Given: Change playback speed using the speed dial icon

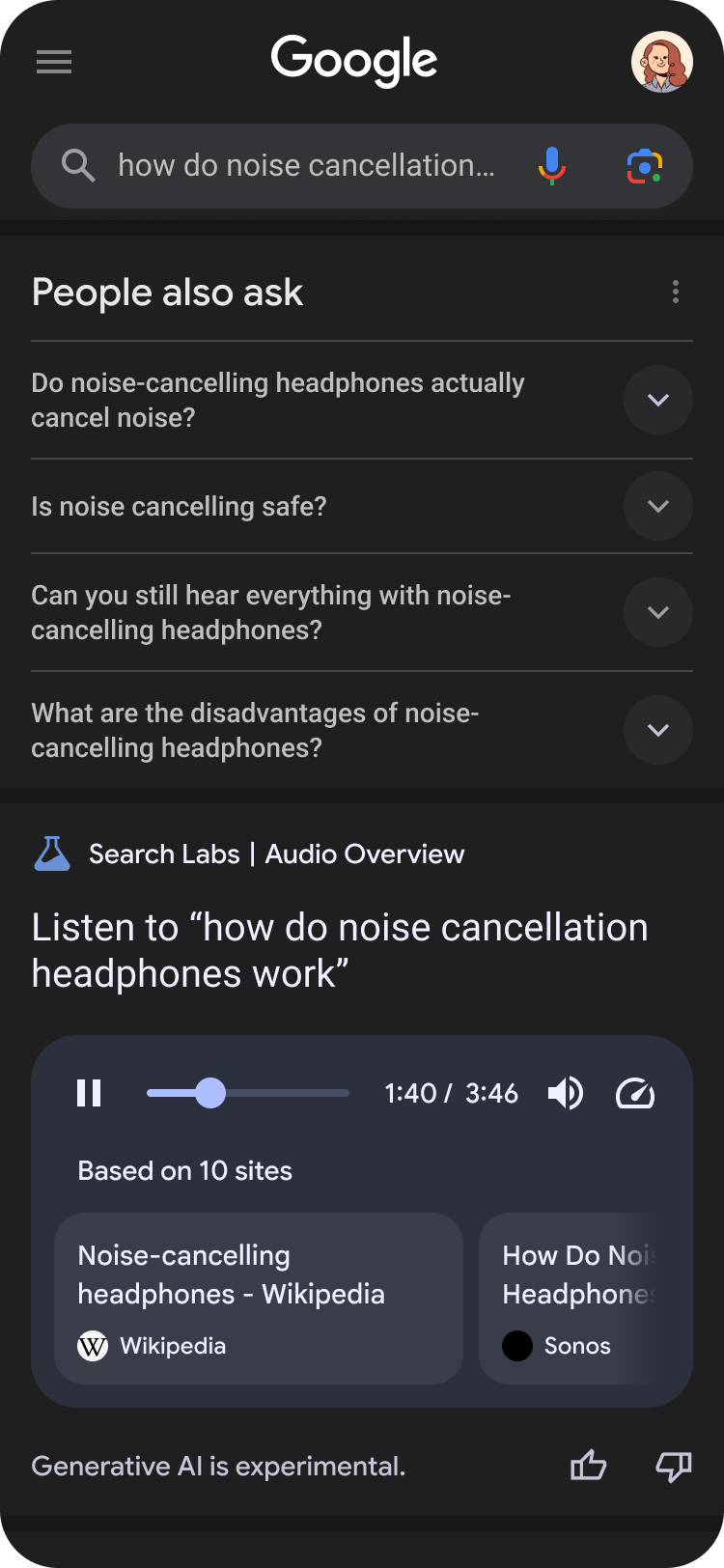Looking at the screenshot, I should [x=635, y=1093].
